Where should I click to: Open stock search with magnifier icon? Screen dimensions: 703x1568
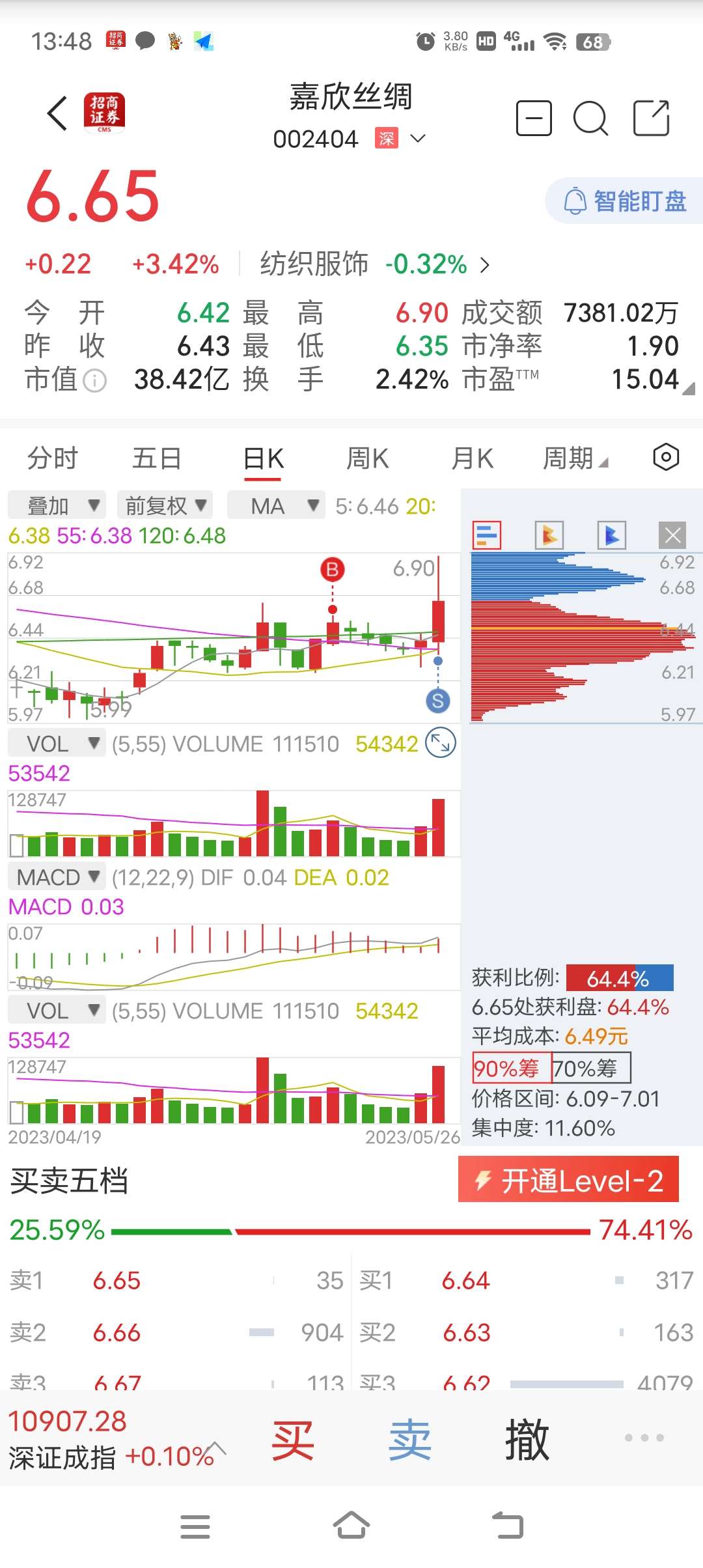click(591, 119)
